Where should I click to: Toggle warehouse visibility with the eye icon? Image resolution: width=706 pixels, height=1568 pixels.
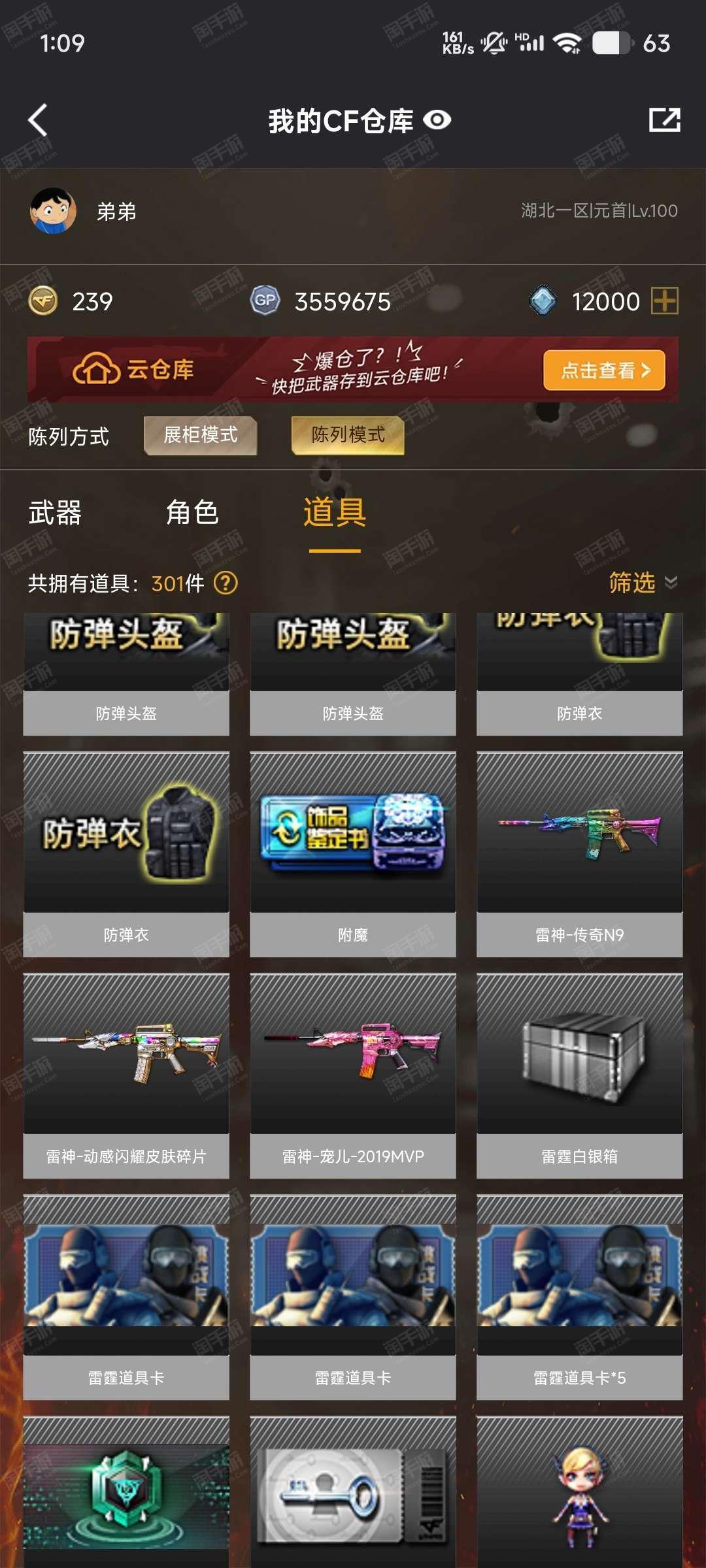pos(437,120)
